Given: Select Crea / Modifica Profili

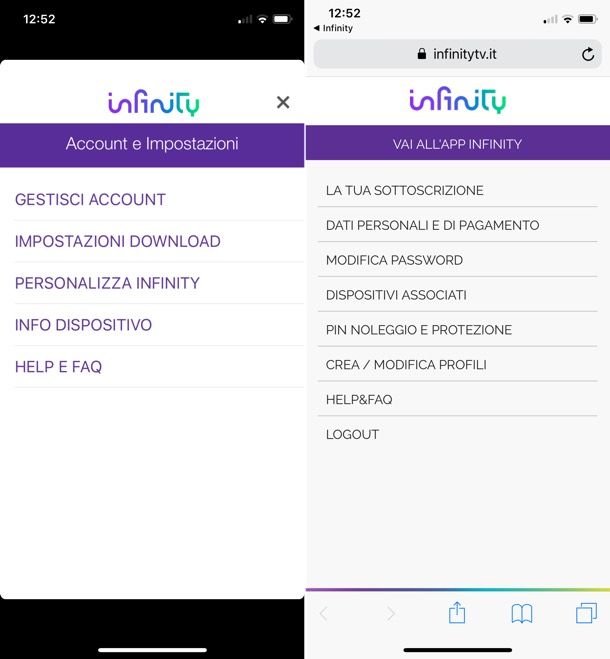Looking at the screenshot, I should pyautogui.click(x=406, y=365).
